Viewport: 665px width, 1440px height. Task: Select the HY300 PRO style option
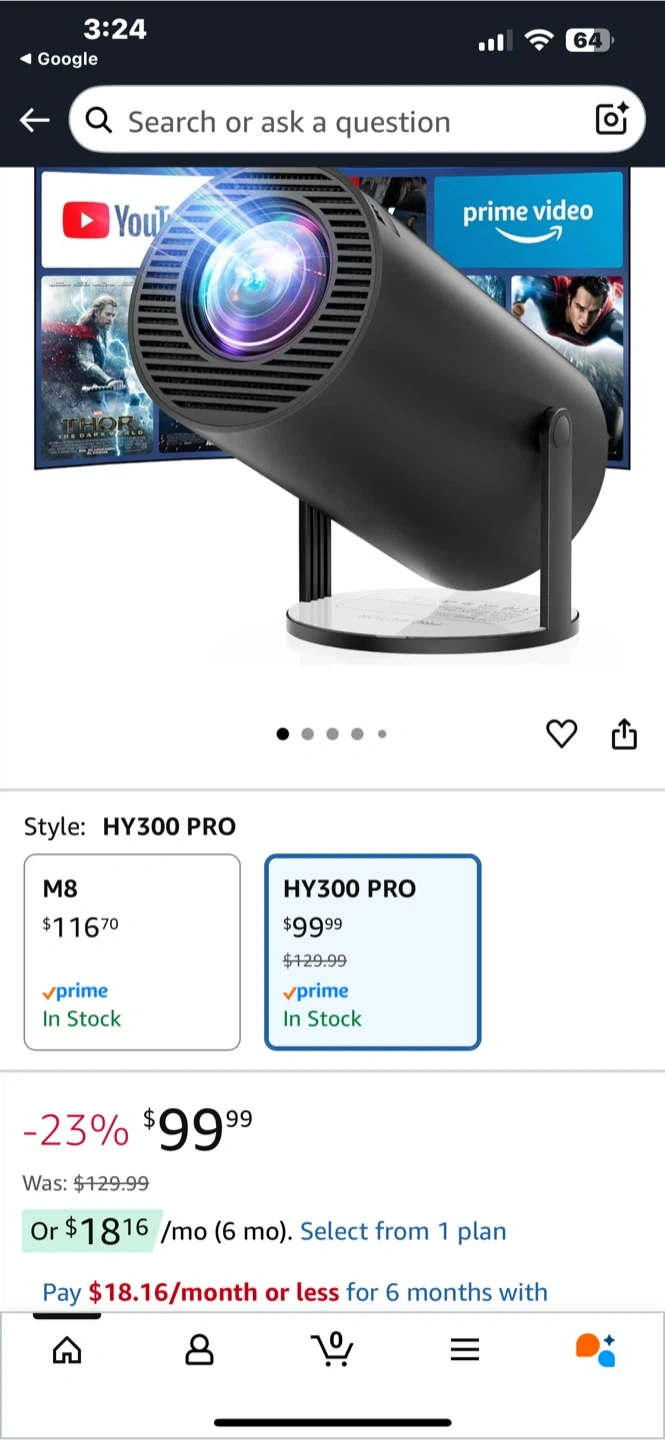tap(373, 952)
